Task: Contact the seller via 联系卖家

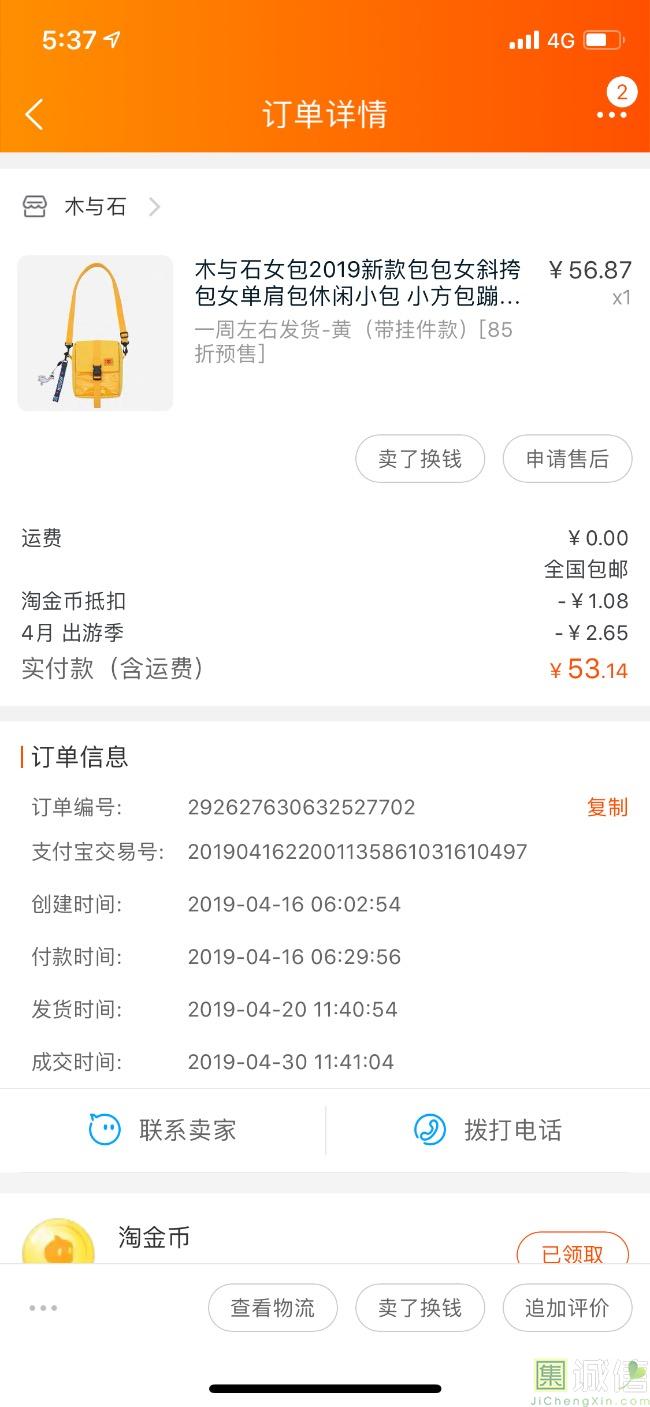Action: [x=163, y=1130]
